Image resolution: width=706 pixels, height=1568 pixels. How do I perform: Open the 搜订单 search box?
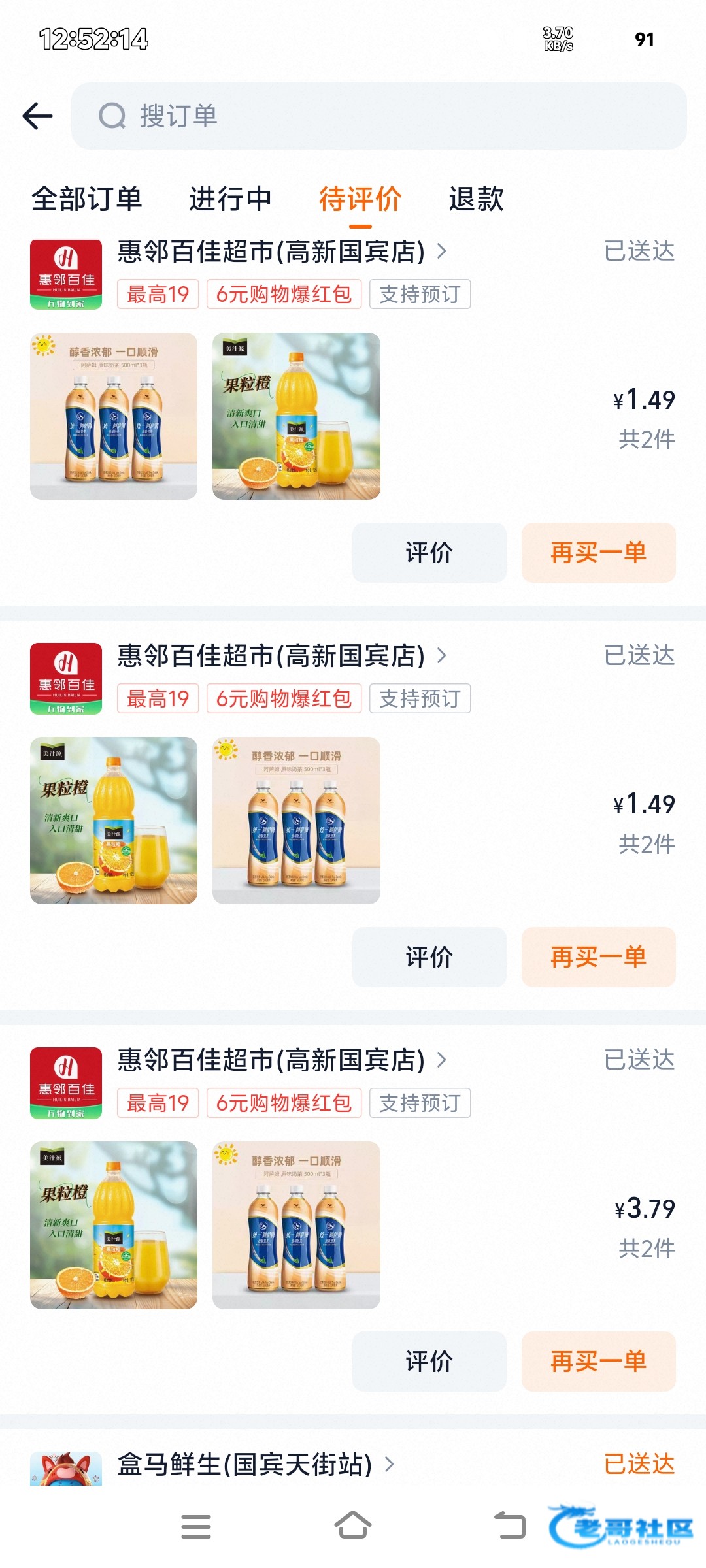tap(379, 116)
